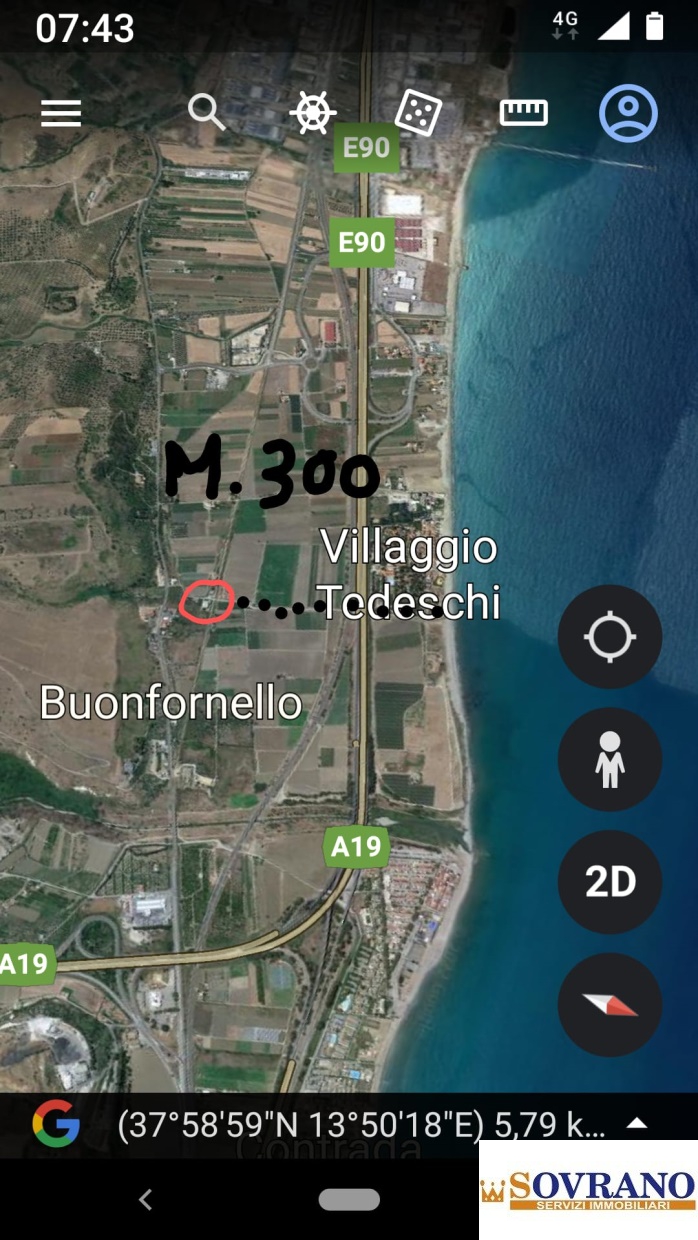Viewport: 698px width, 1240px height.
Task: Open the hamburger menu
Action: (x=61, y=113)
